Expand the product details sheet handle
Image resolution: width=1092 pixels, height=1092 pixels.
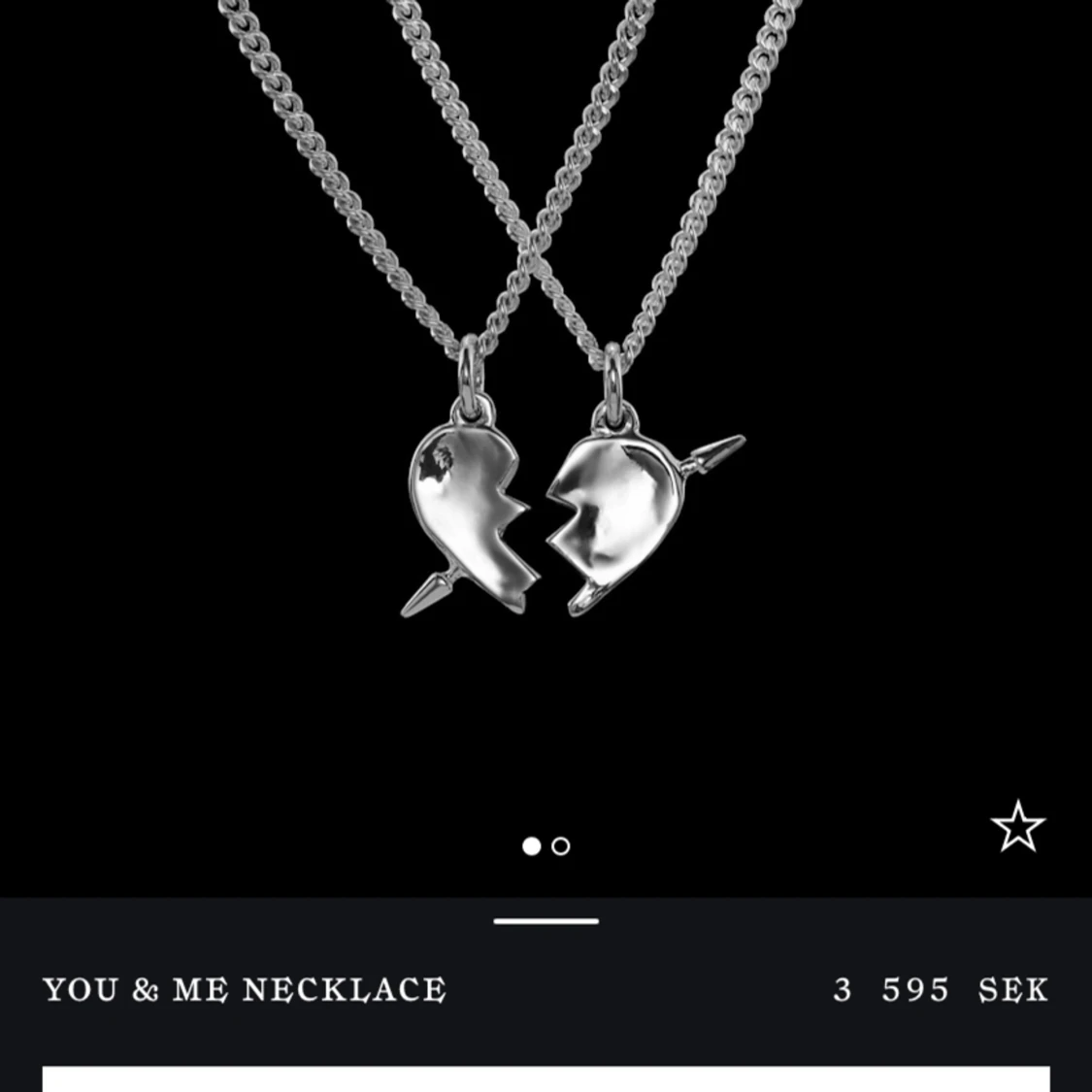tap(546, 921)
